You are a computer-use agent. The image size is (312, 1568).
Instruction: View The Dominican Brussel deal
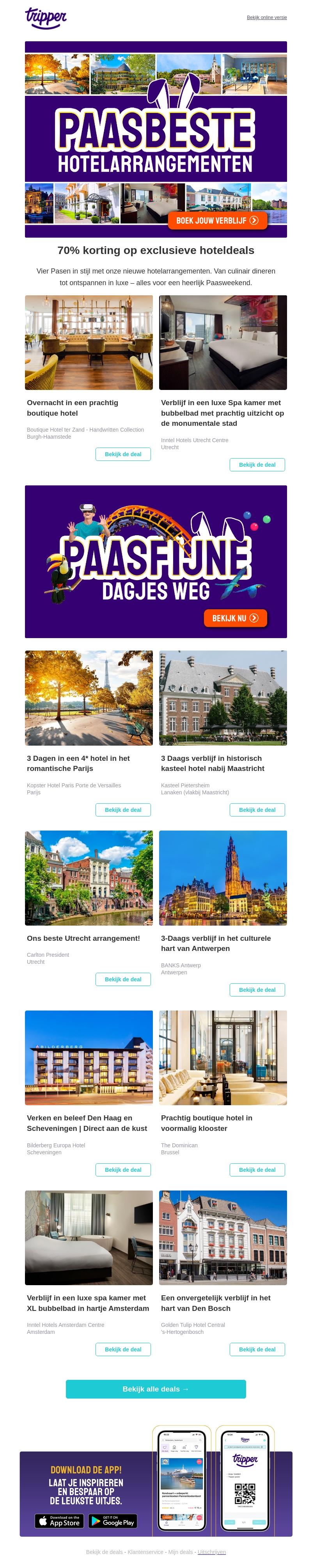tap(257, 1169)
